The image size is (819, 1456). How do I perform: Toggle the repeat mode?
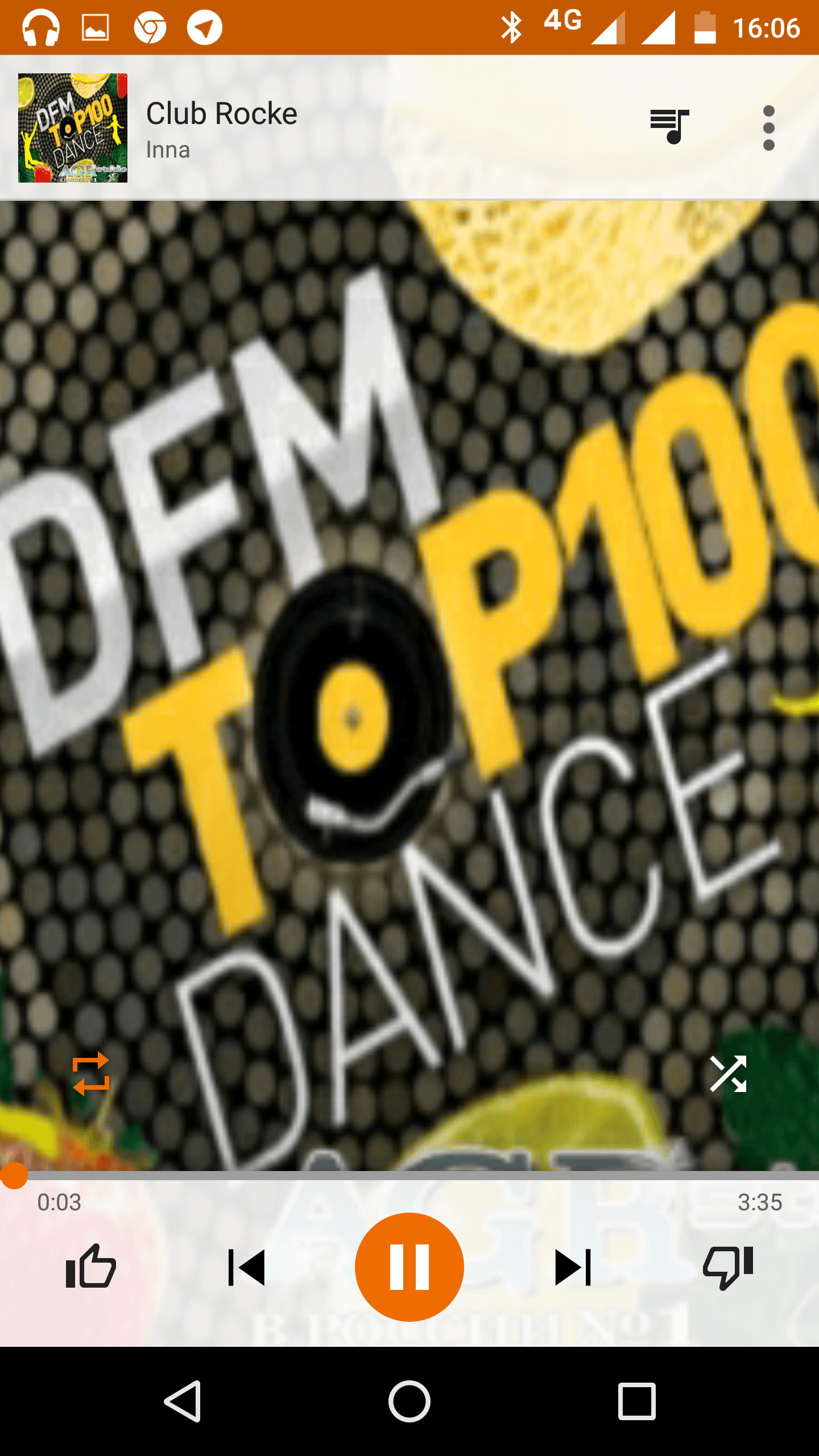pos(91,1074)
